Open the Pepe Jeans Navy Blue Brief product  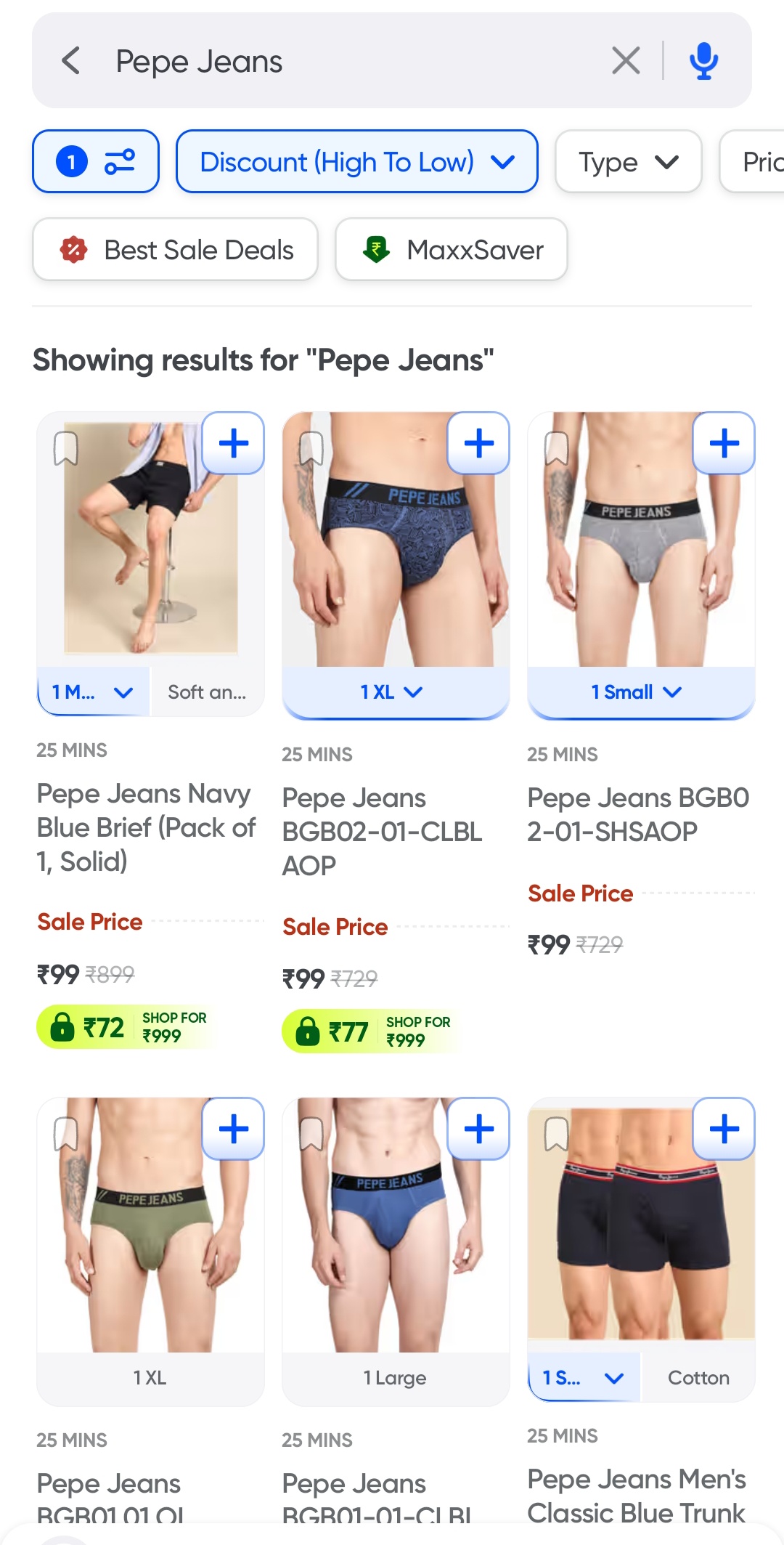pyautogui.click(x=145, y=827)
